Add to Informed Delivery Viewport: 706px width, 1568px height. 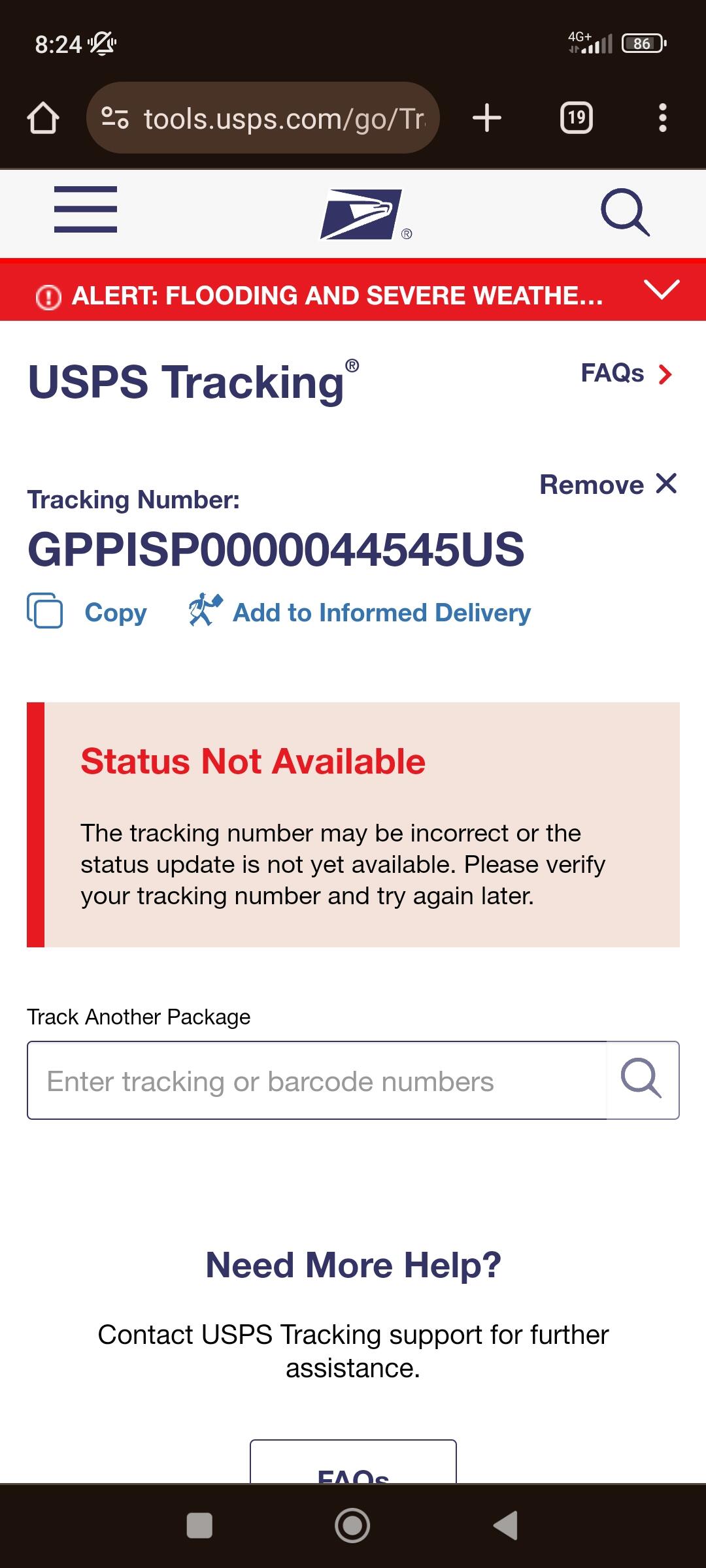(360, 612)
